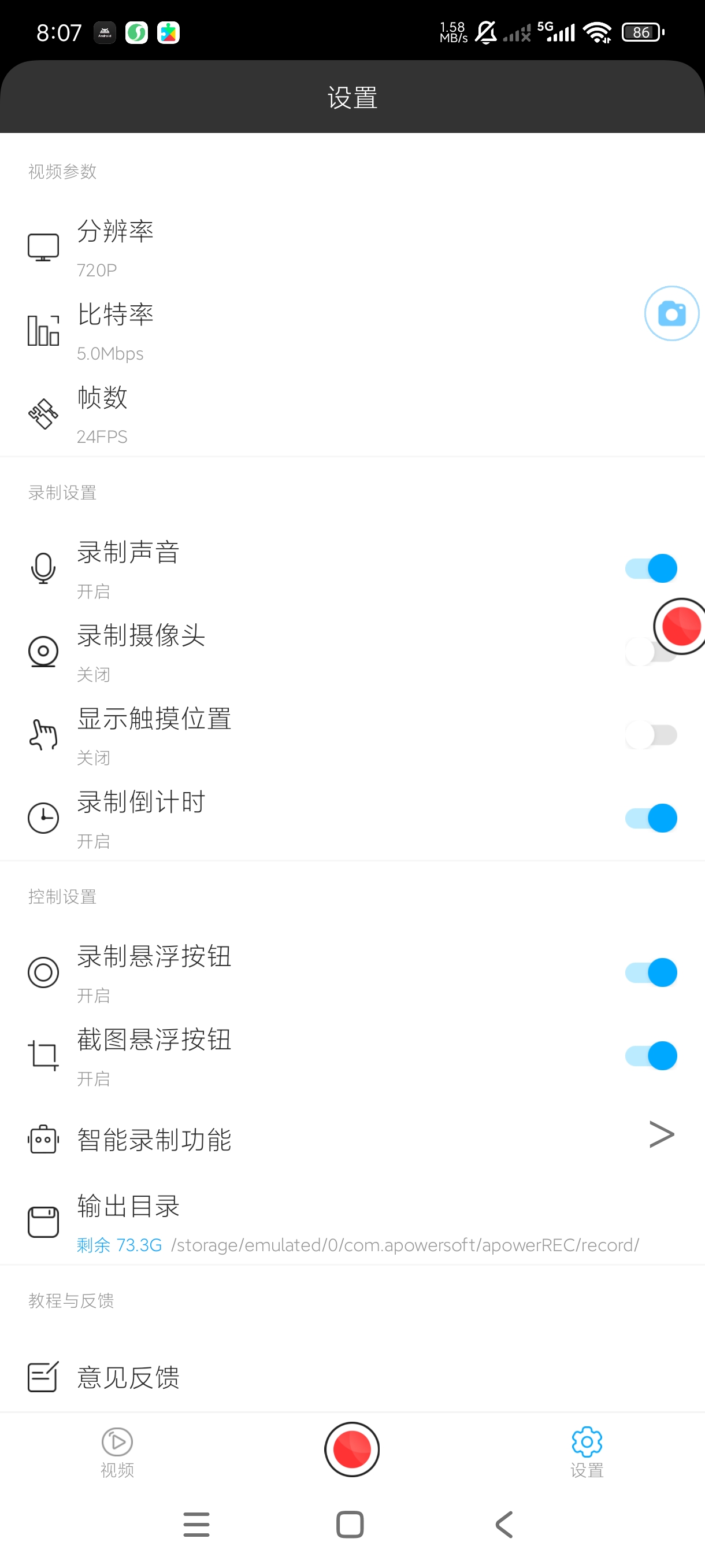This screenshot has width=705, height=1568.
Task: Open the 比特率 bitrate setting
Action: (352, 331)
